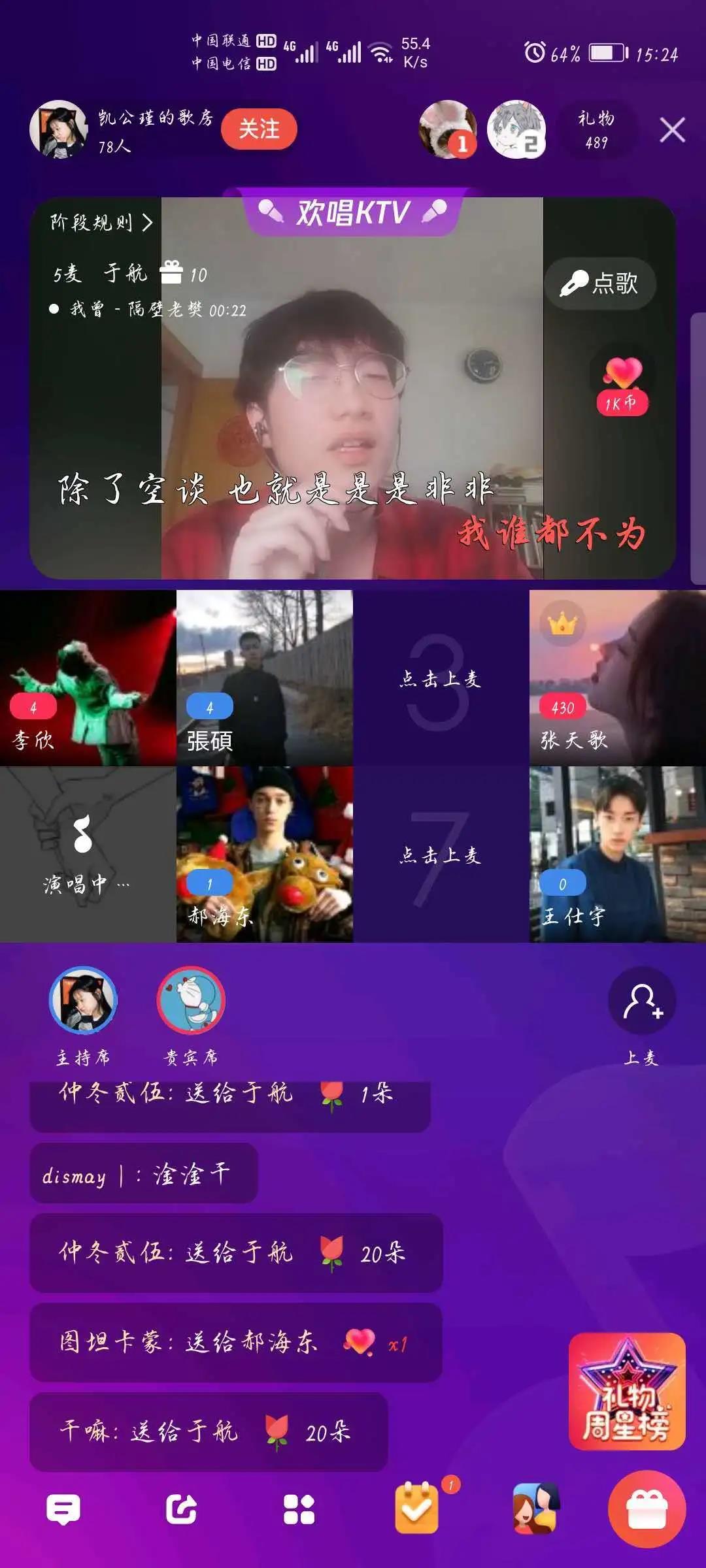Open 張碩's mic seat

264,678
